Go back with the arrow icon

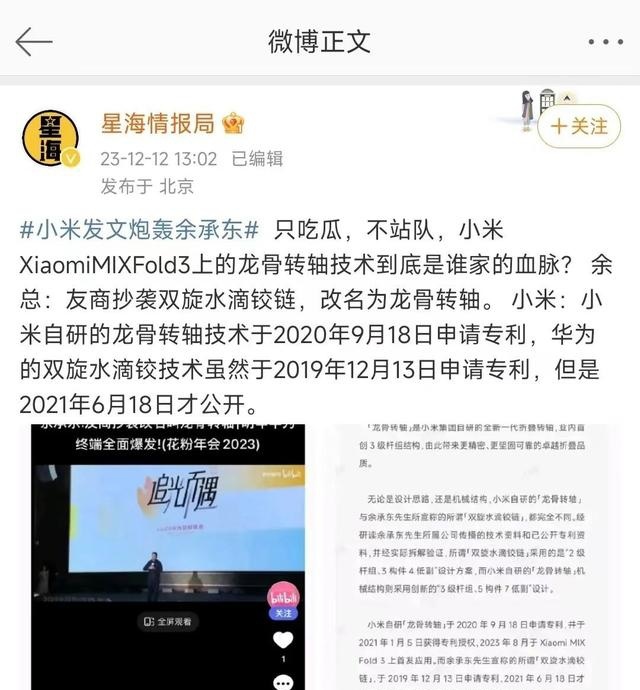[x=34, y=41]
